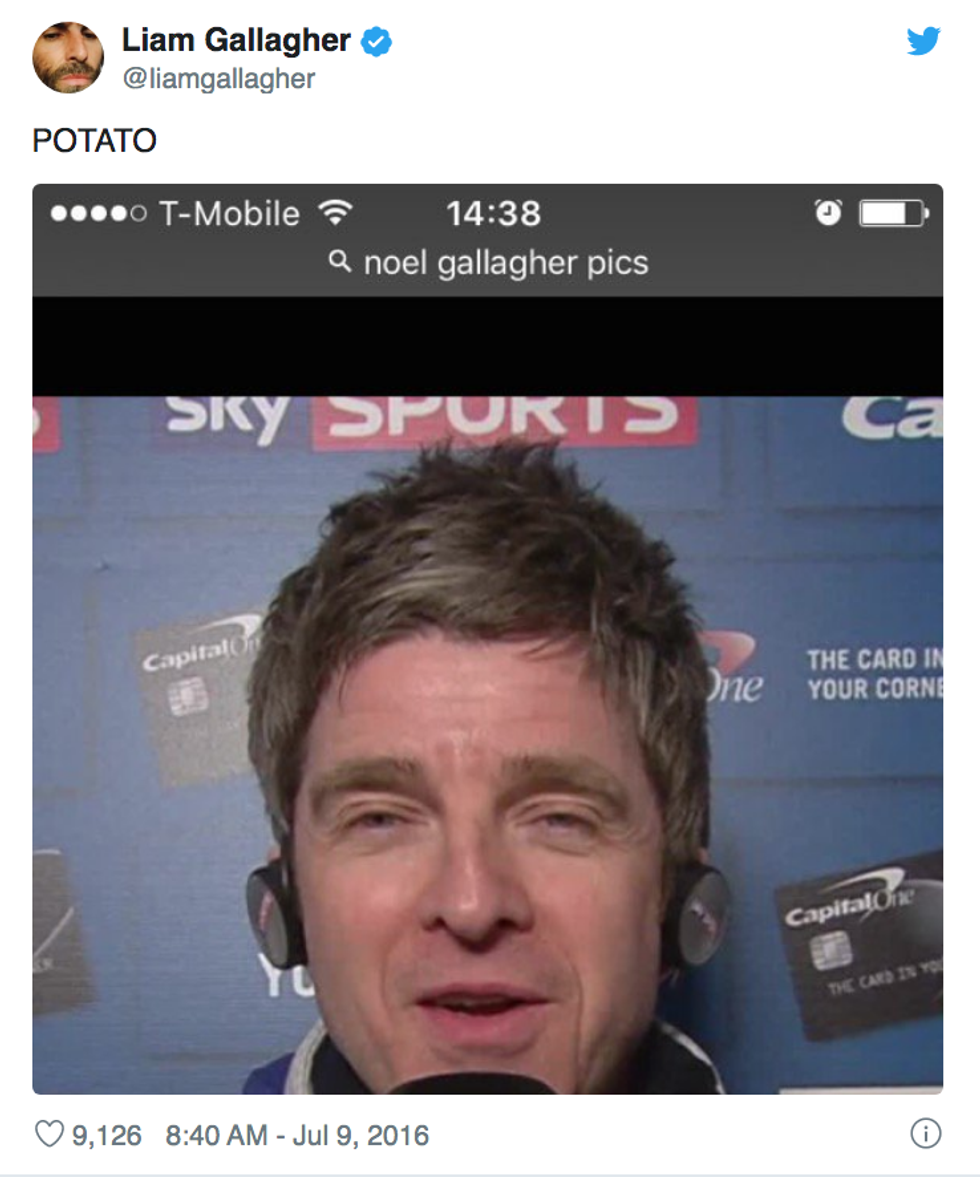Tap the @liamgallagher handle

tap(218, 78)
